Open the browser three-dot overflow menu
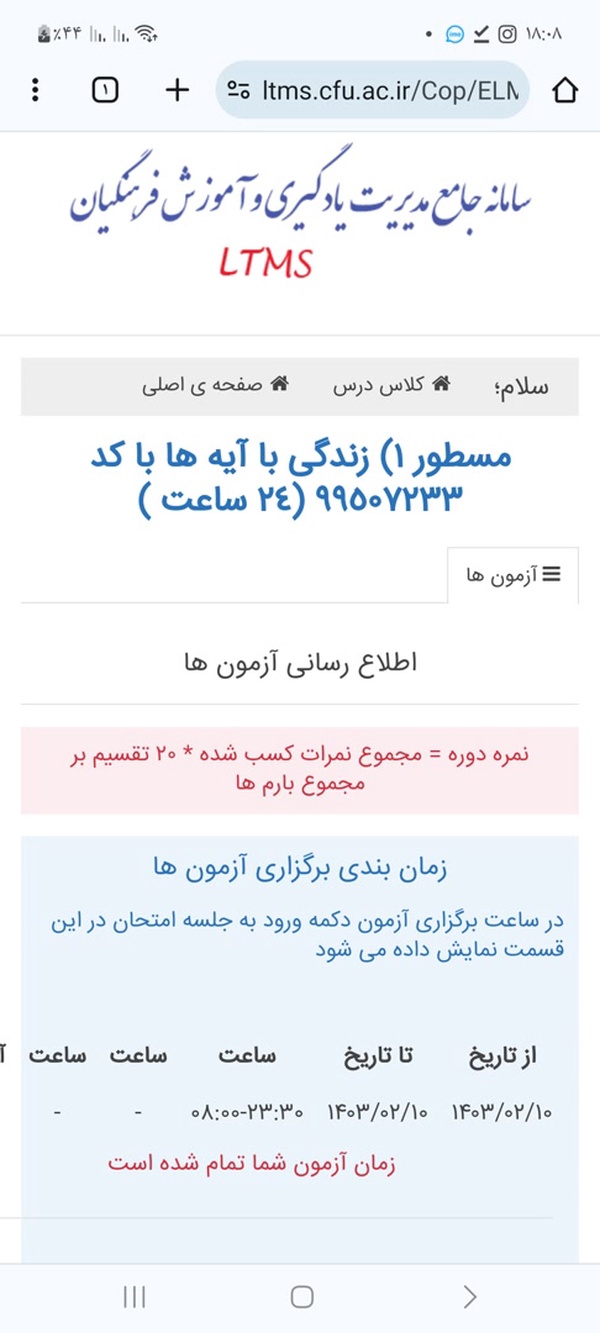This screenshot has height=1333, width=600. click(35, 90)
